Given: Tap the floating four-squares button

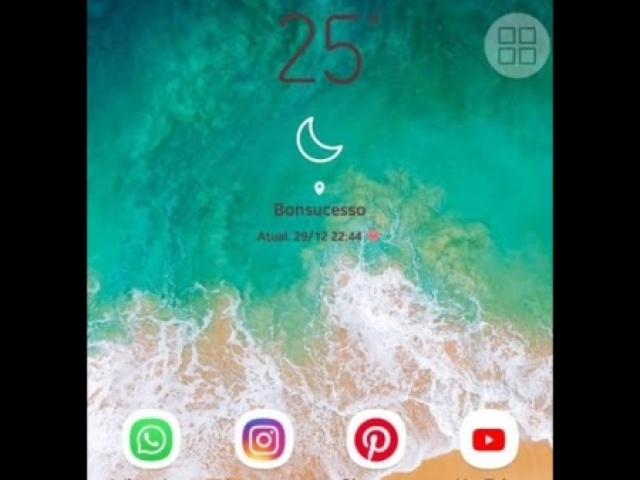Looking at the screenshot, I should (517, 46).
